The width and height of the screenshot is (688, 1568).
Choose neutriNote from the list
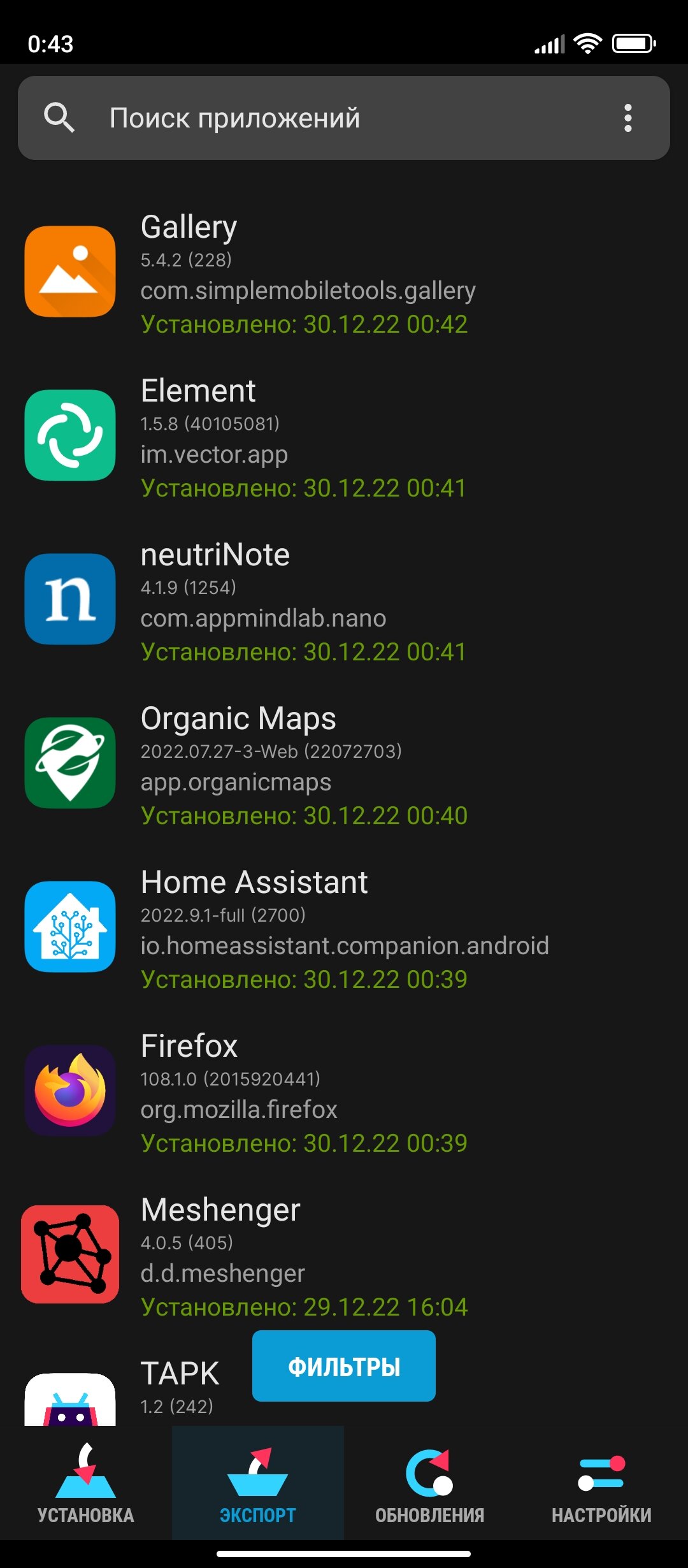(x=344, y=600)
